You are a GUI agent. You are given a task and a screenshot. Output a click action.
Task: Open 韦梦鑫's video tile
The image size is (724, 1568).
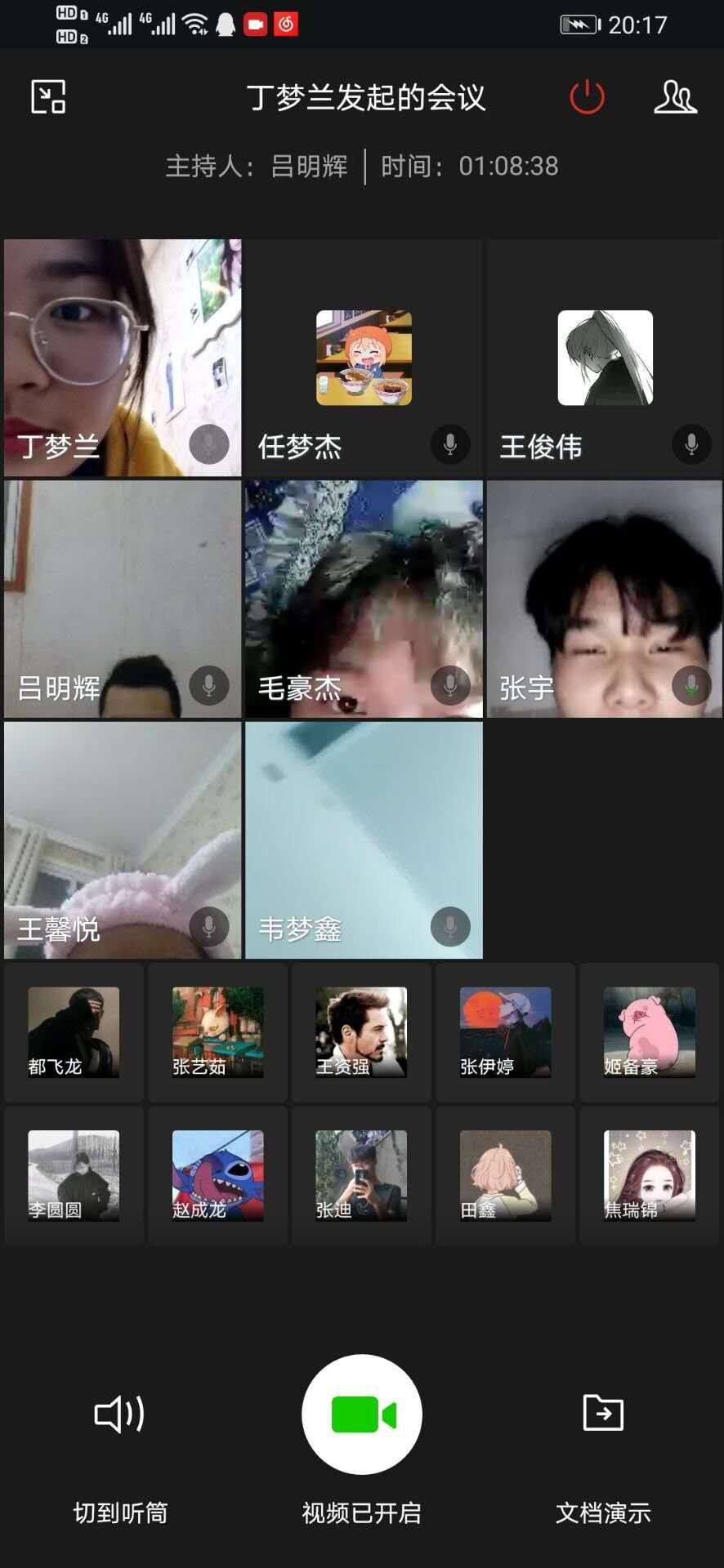(364, 840)
